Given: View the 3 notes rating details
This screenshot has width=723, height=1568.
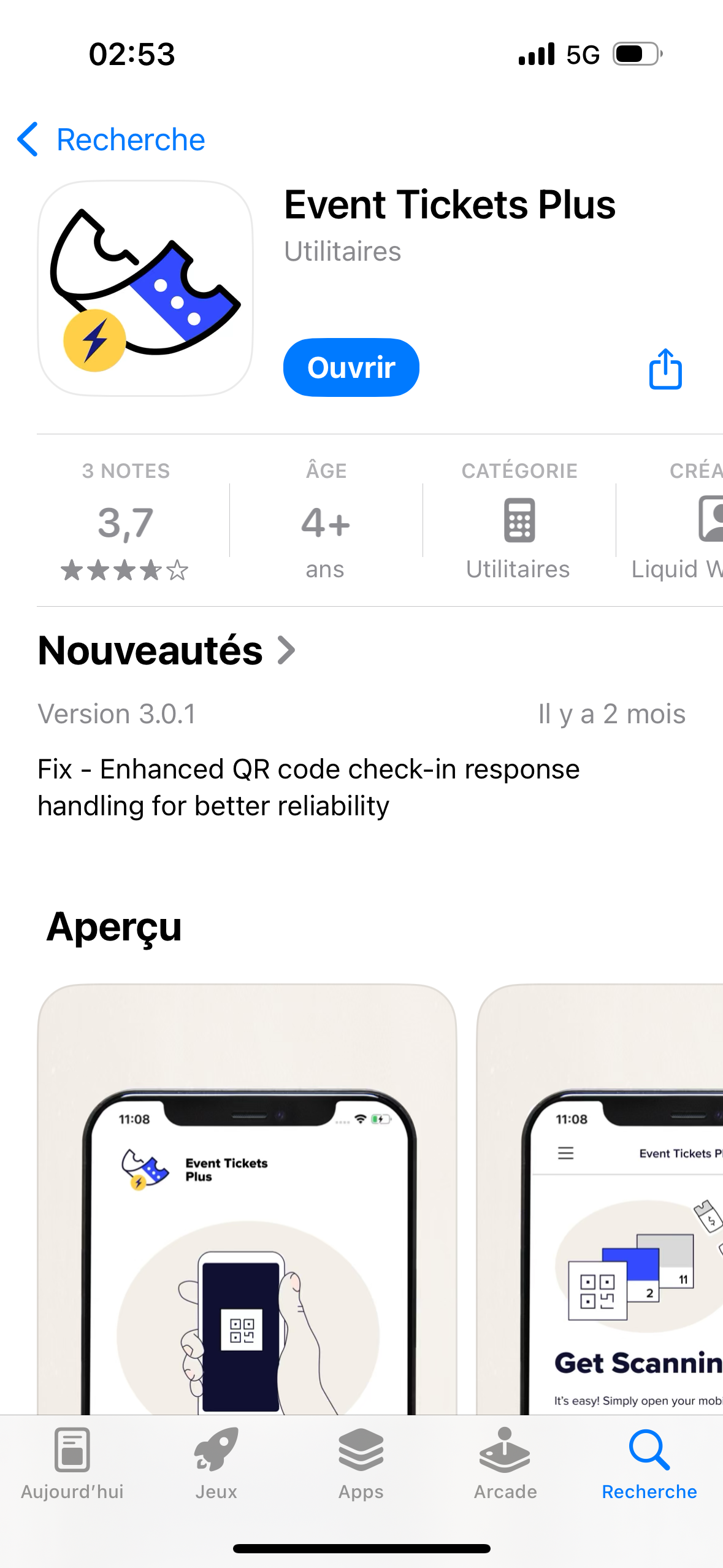Looking at the screenshot, I should coord(126,521).
